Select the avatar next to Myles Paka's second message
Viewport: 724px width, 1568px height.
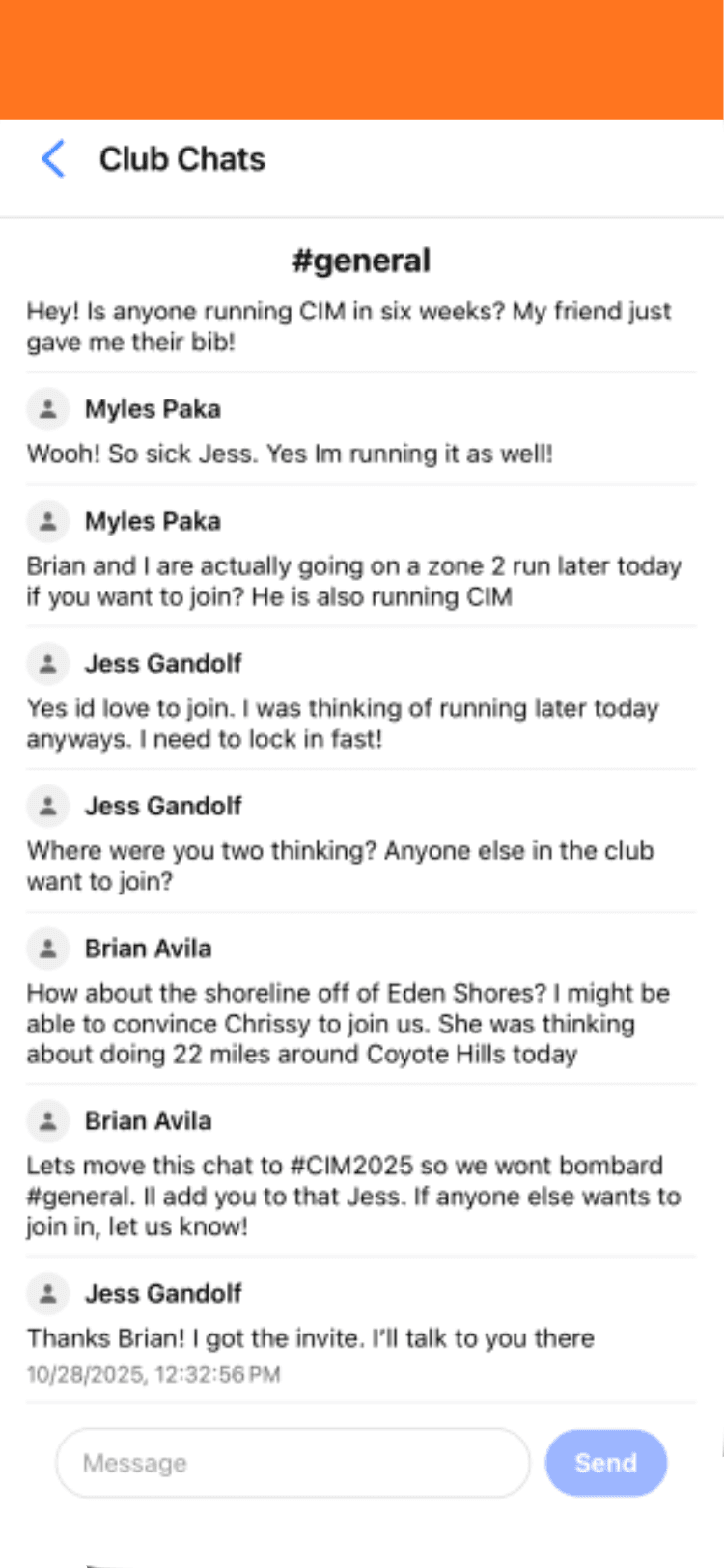[48, 522]
